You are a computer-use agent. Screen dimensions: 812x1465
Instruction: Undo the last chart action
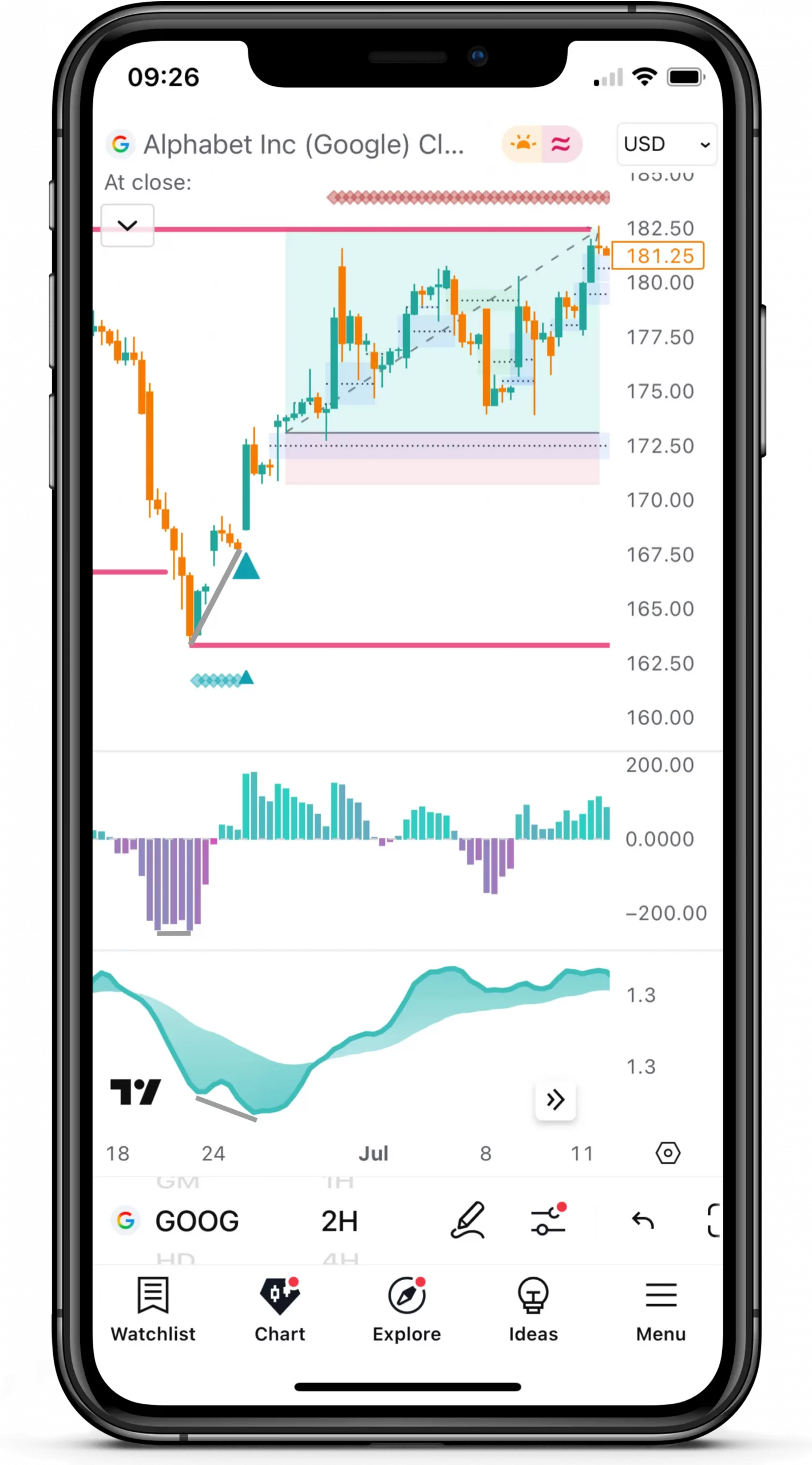(x=643, y=1221)
